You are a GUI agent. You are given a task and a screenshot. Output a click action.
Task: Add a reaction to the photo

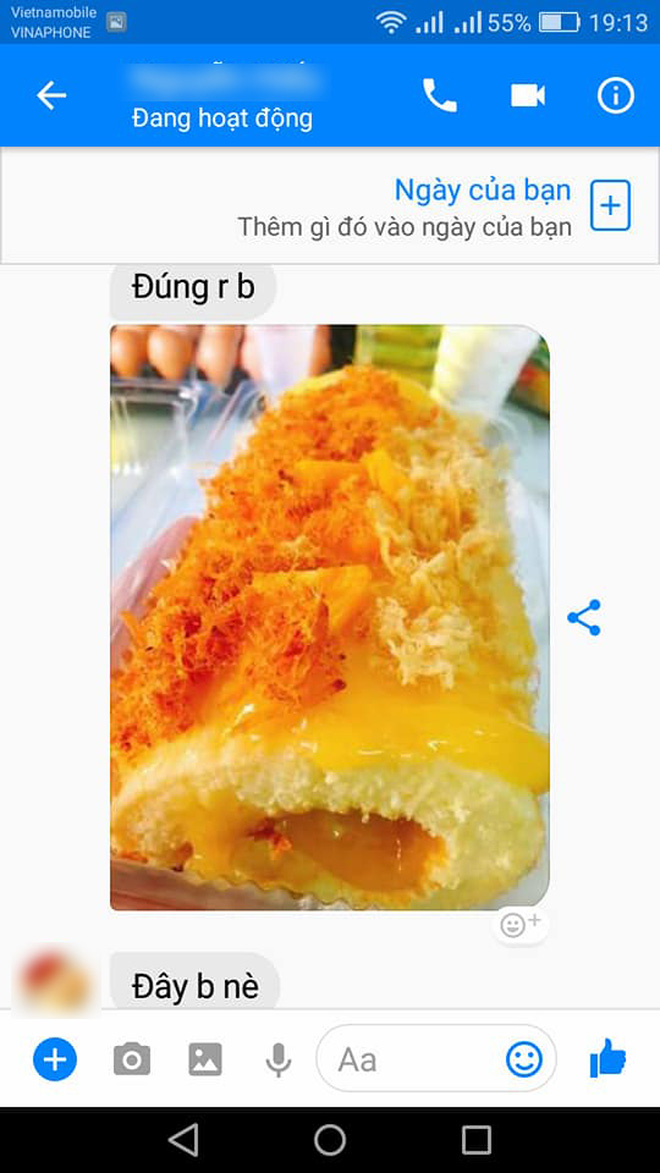click(520, 925)
